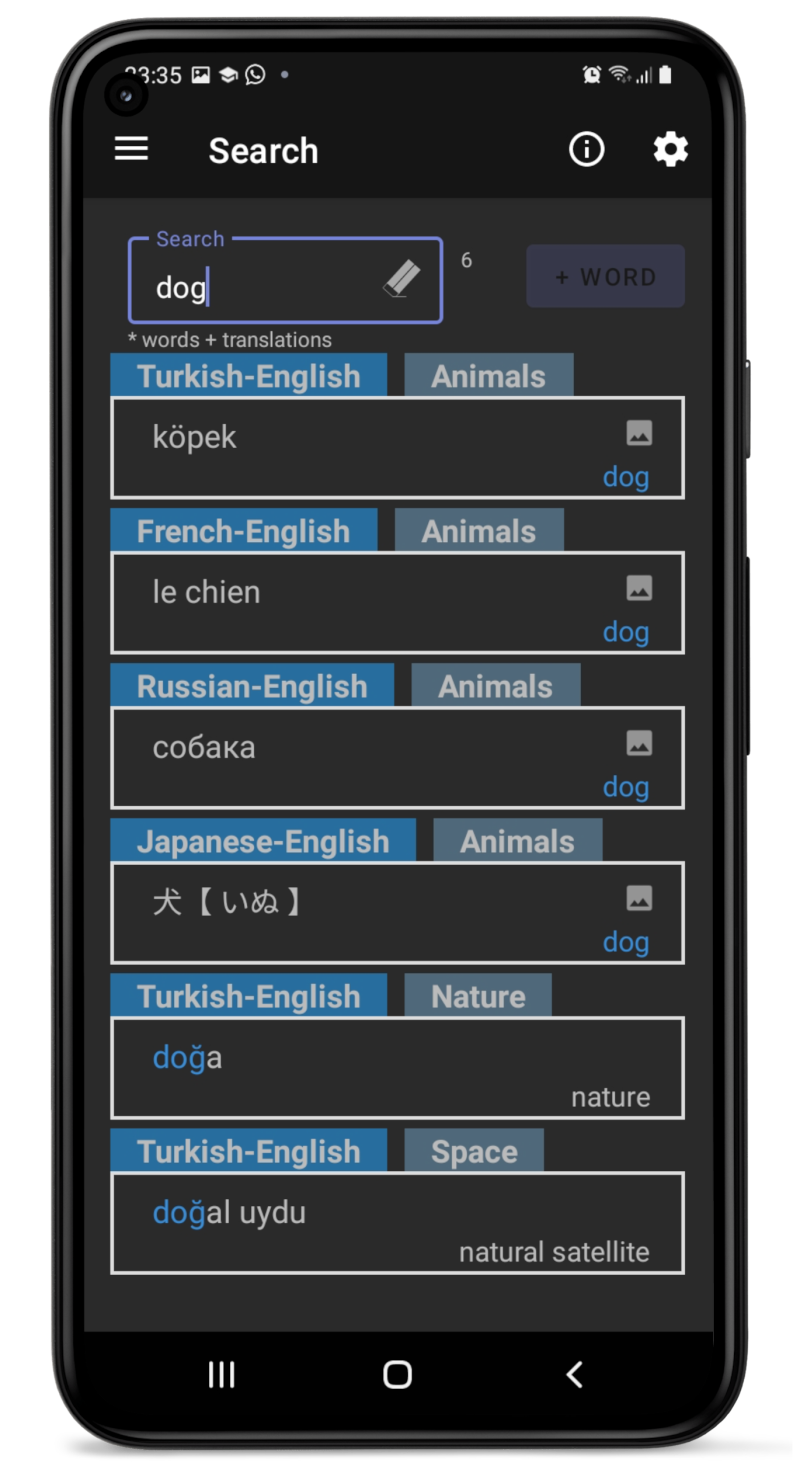800x1480 pixels.
Task: Select the Nature category tag
Action: (x=478, y=996)
